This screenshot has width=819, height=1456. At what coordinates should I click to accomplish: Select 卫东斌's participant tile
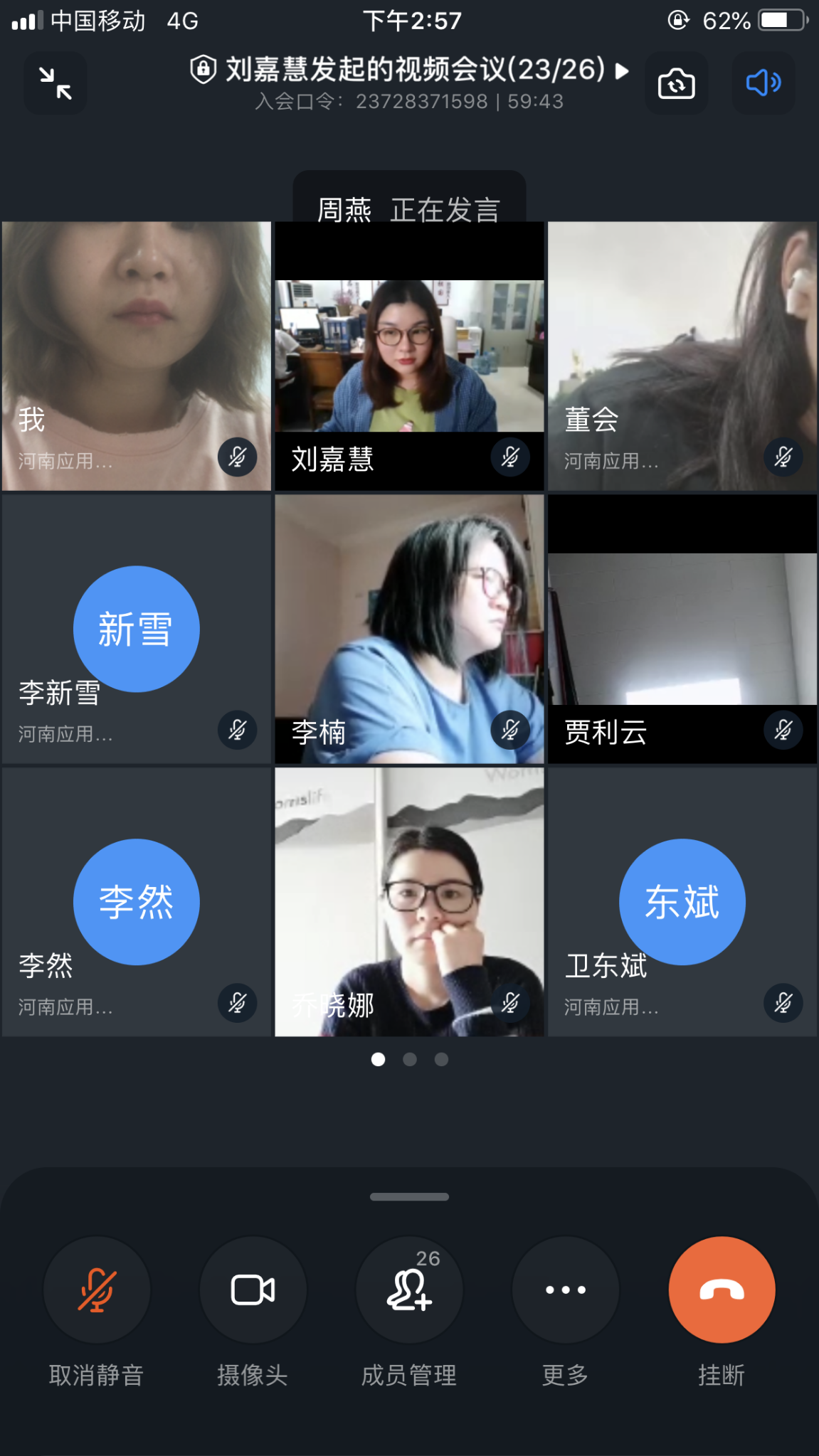point(682,902)
